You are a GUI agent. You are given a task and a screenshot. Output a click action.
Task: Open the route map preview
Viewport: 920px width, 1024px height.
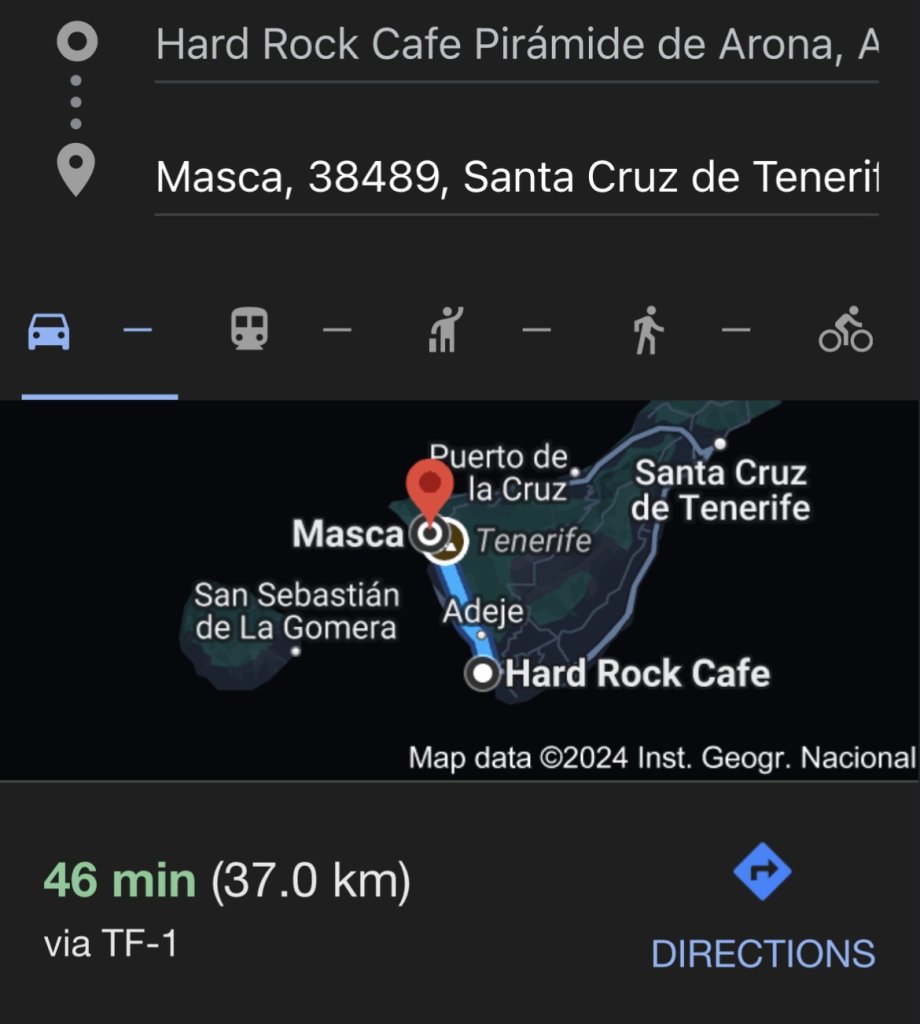[x=460, y=590]
